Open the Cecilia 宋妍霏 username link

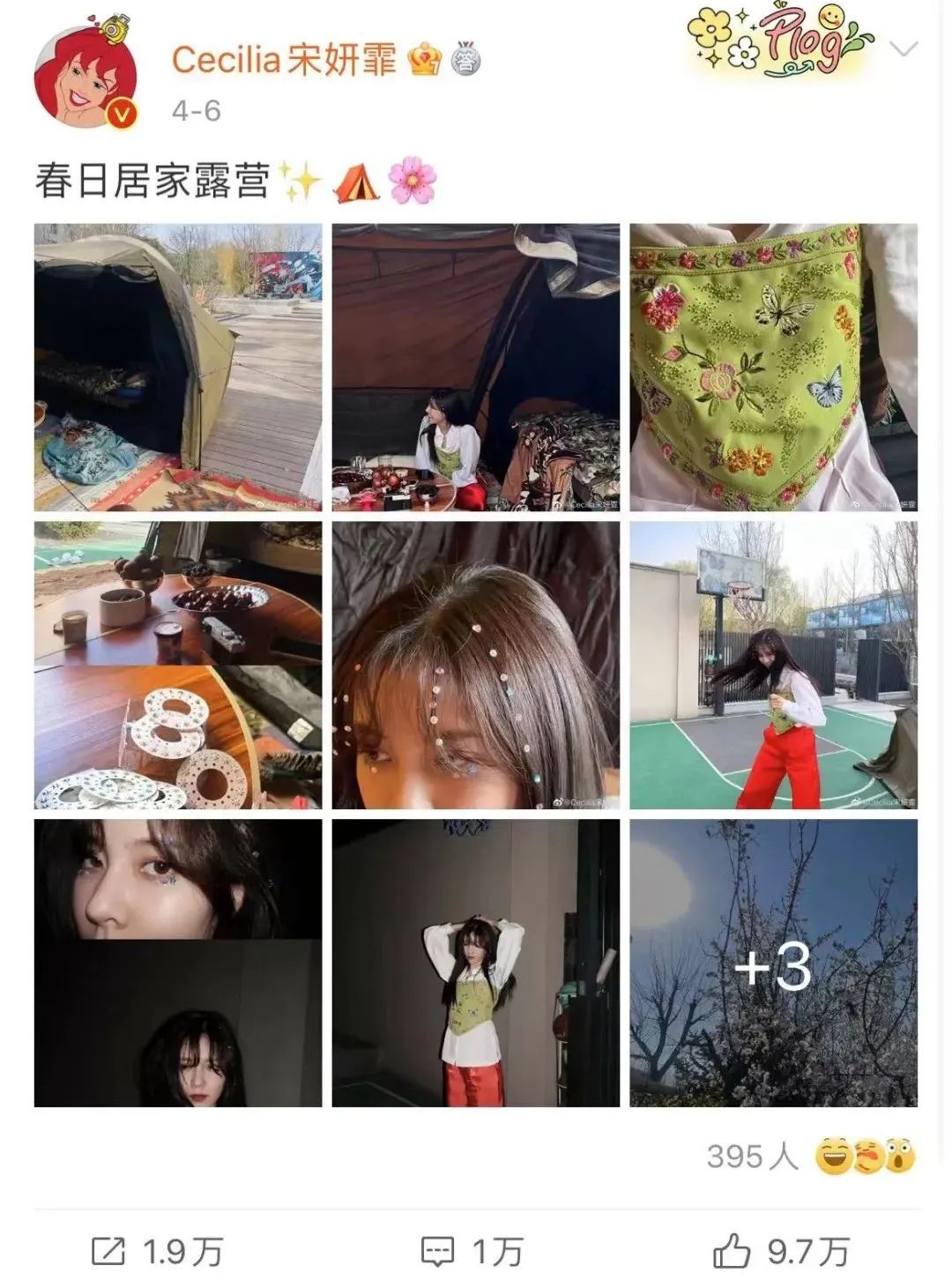click(284, 60)
